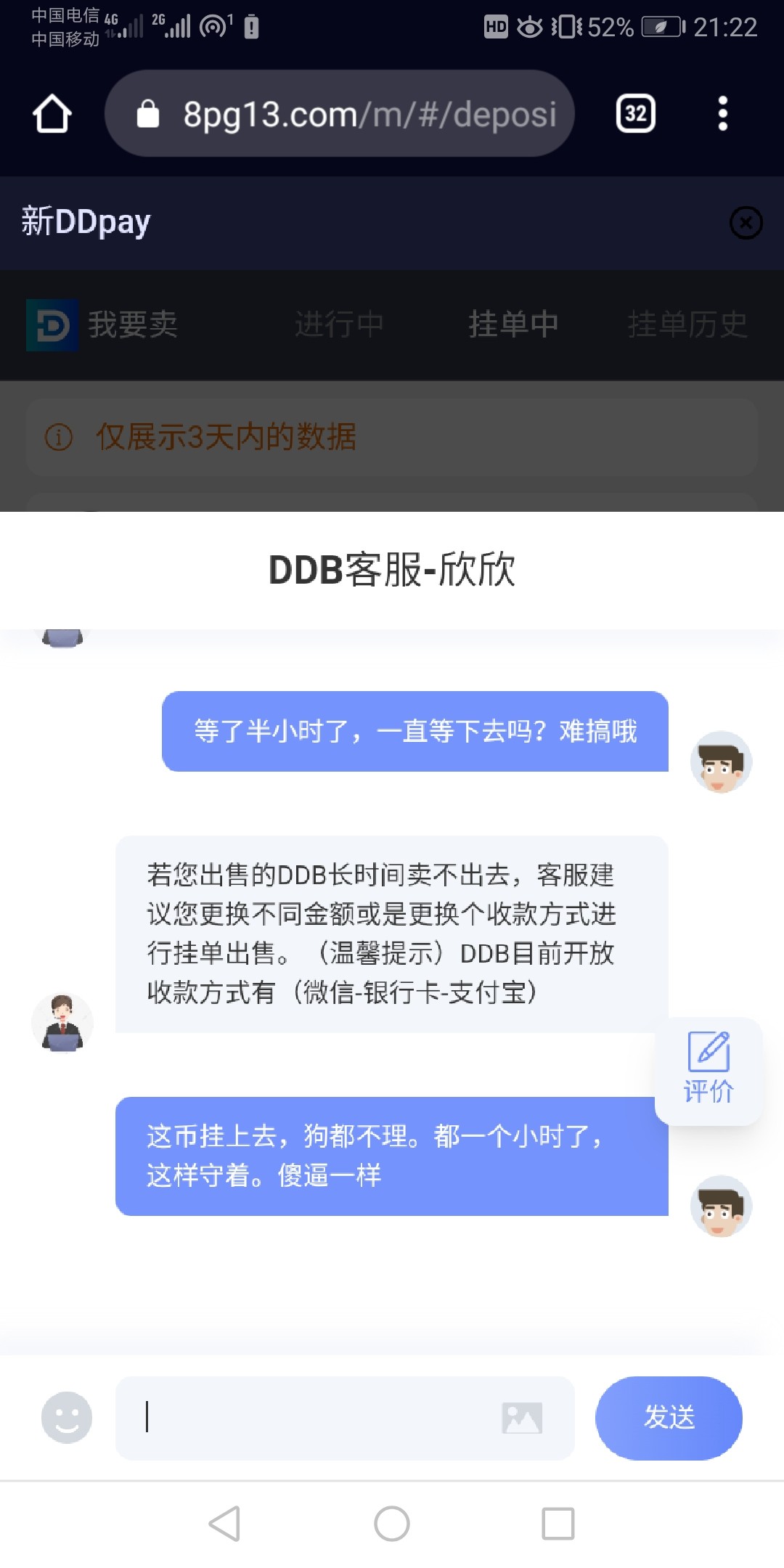The height and width of the screenshot is (1568, 784).
Task: Close the 新DDpay banner with the X
Action: tap(748, 224)
